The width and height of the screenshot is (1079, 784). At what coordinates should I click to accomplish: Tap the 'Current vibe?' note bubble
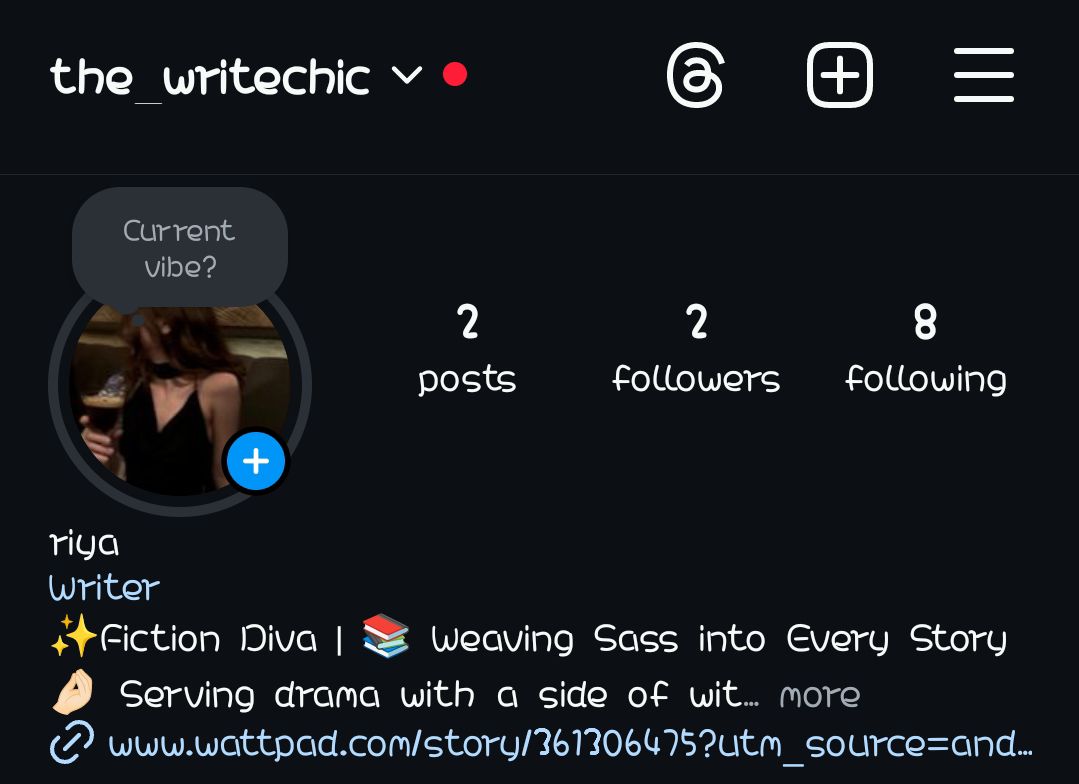point(180,248)
